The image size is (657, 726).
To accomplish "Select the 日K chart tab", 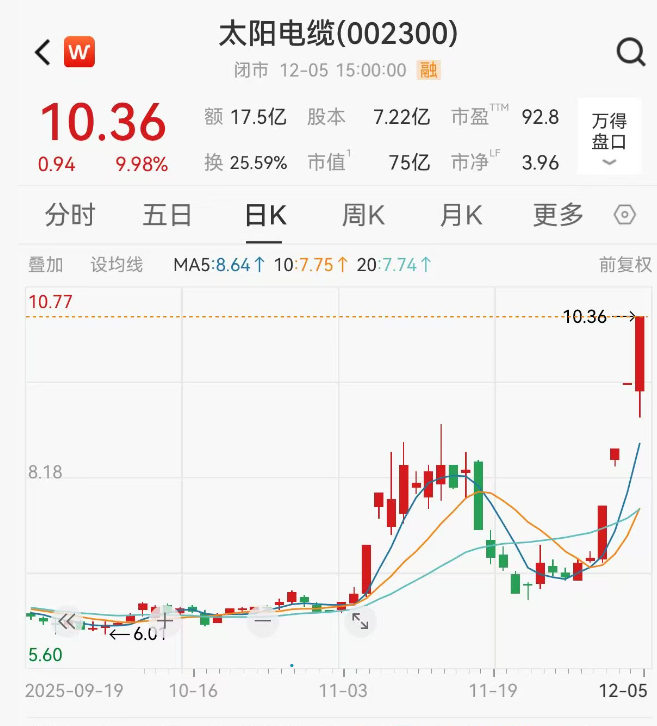I will (265, 214).
